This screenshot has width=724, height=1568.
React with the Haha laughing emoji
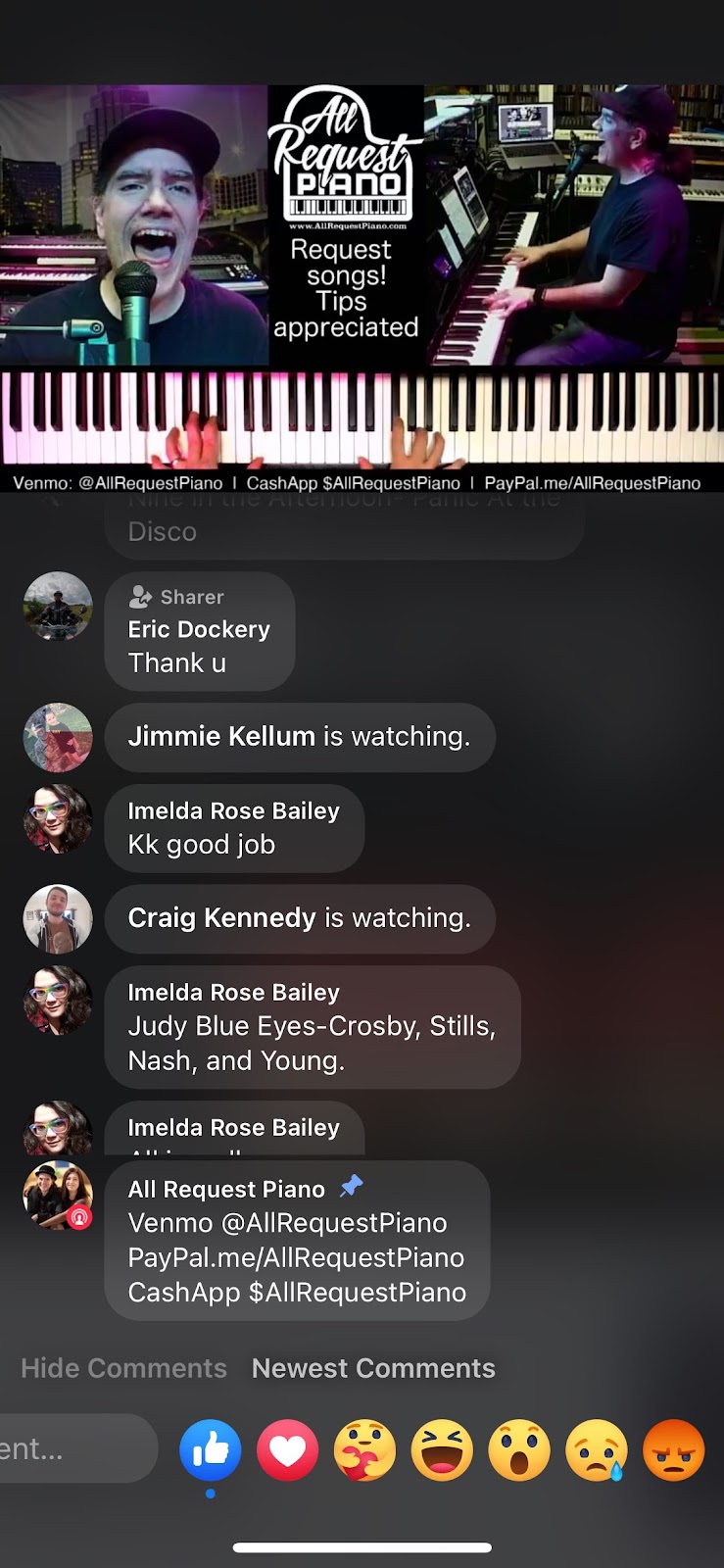tap(442, 1449)
